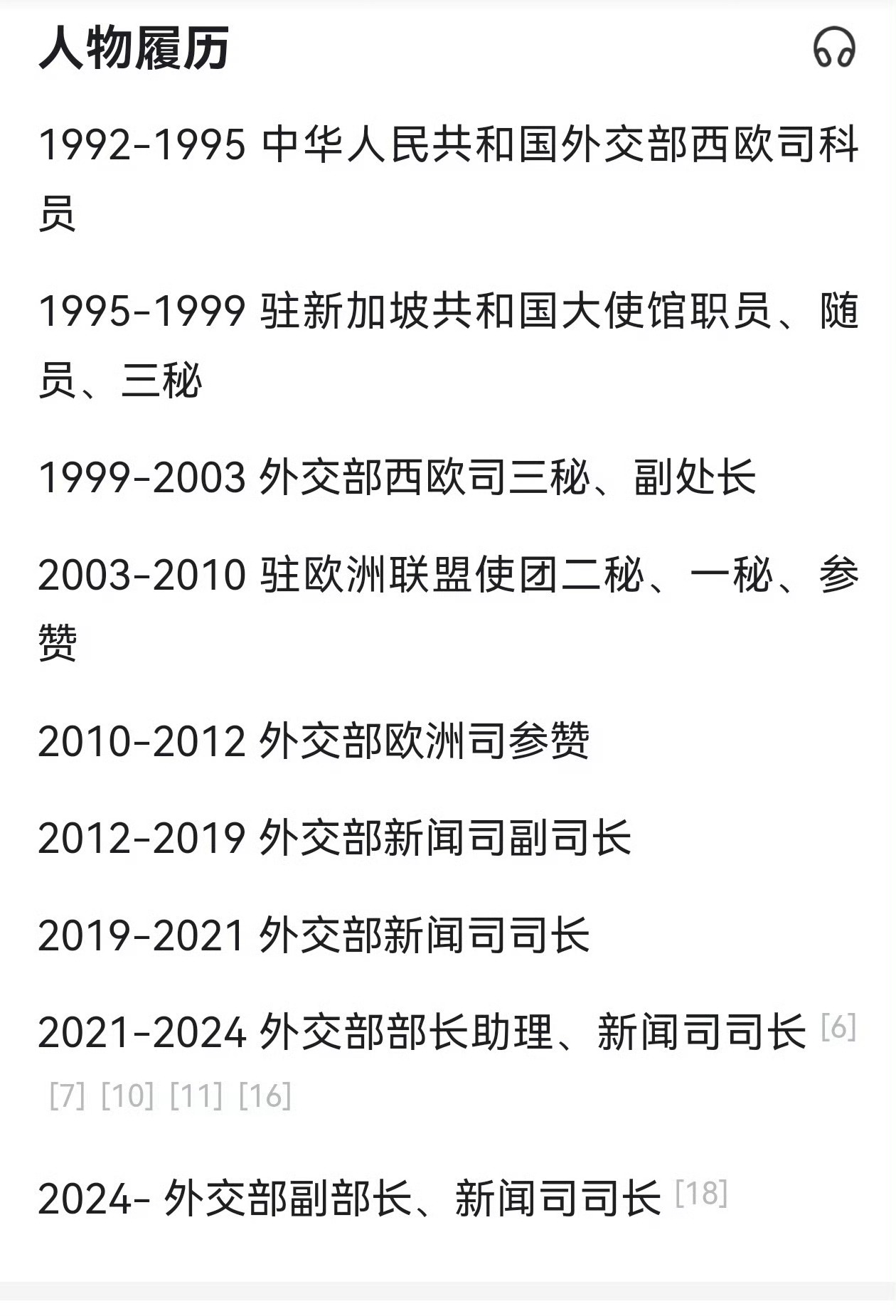Open citation reference [18]
The width and height of the screenshot is (896, 1316).
click(x=701, y=1193)
